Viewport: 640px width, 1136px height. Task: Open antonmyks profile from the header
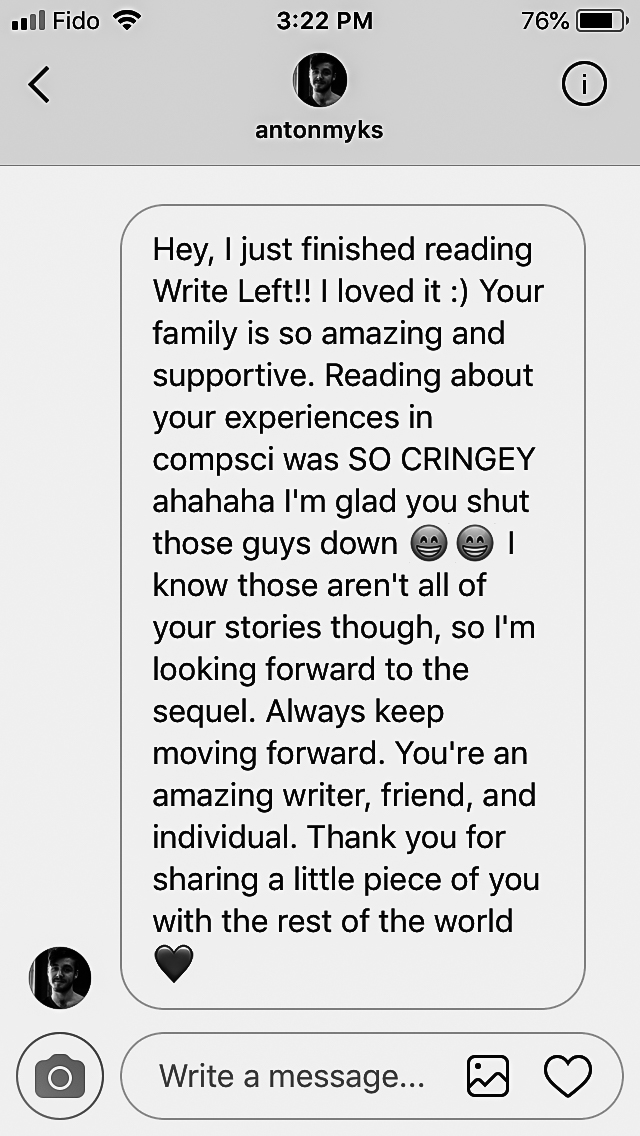(320, 81)
